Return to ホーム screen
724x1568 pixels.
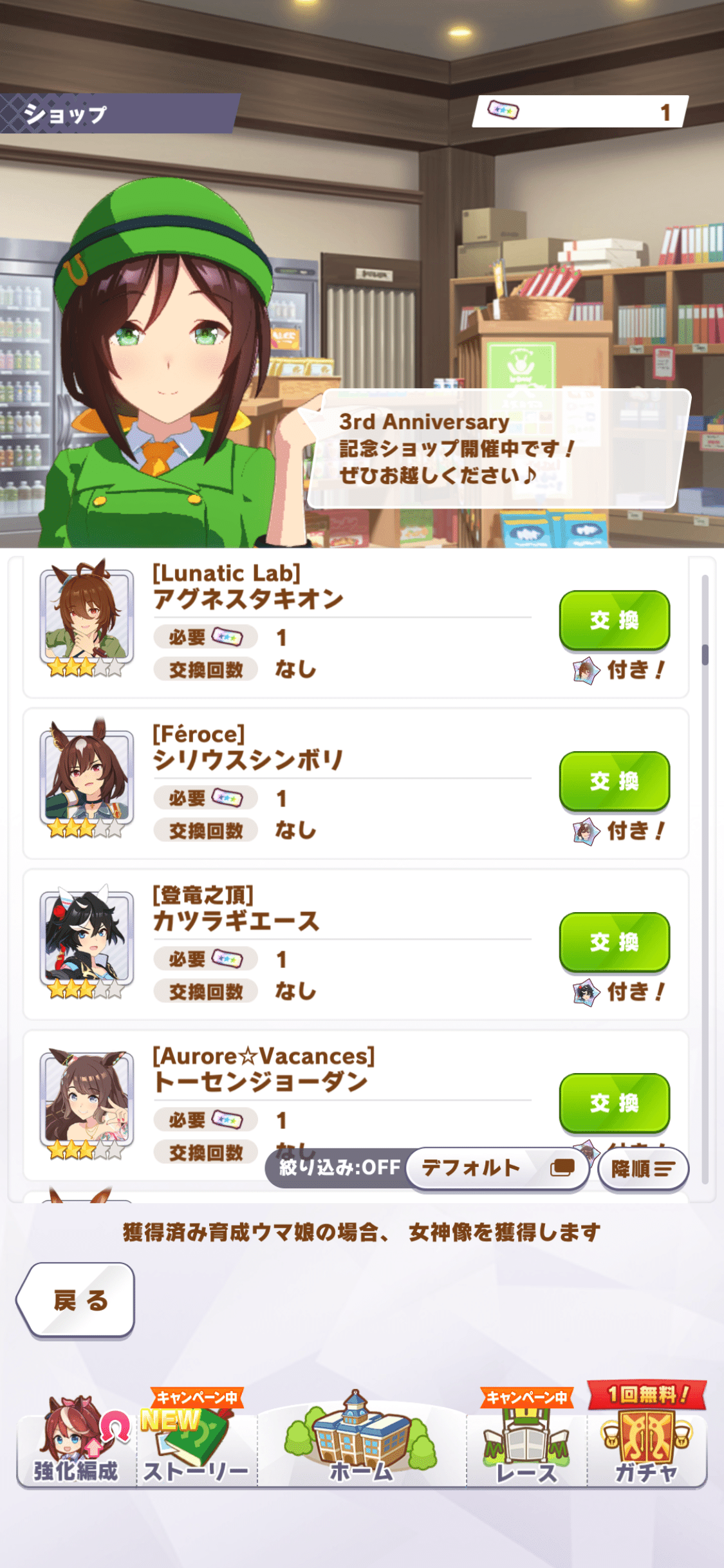click(x=361, y=1439)
